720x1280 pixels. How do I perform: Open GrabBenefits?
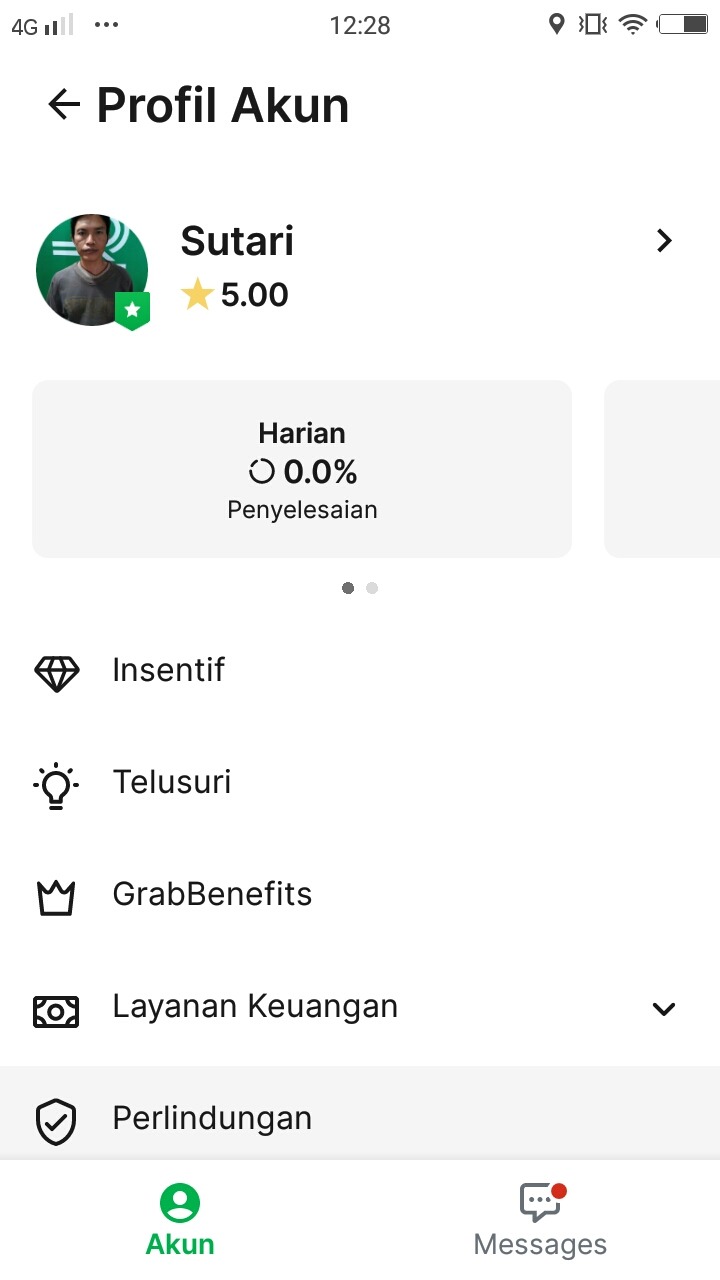[x=212, y=894]
